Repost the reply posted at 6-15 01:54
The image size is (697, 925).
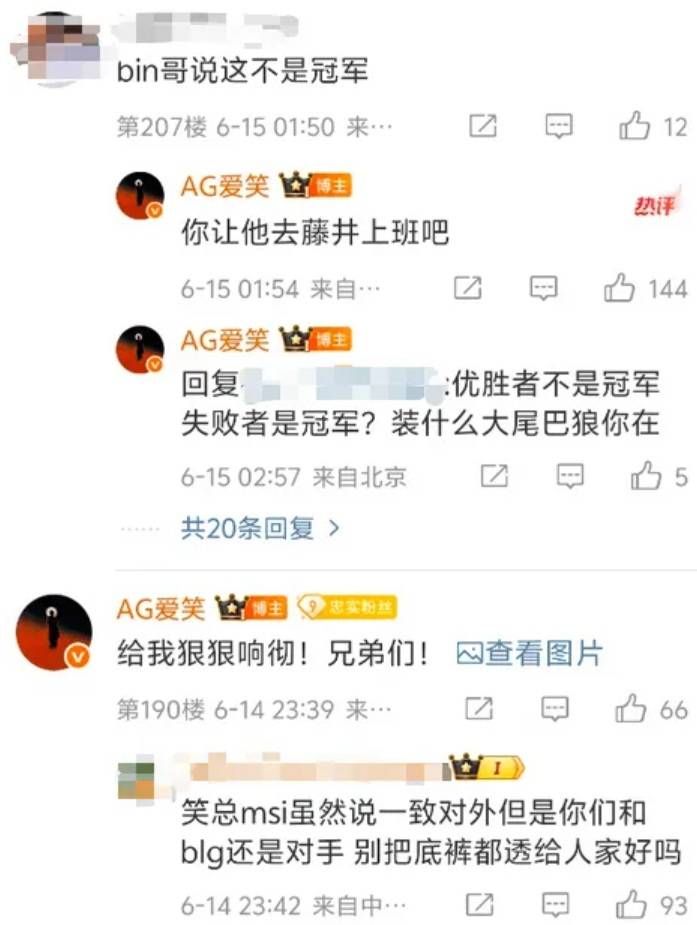coord(468,289)
